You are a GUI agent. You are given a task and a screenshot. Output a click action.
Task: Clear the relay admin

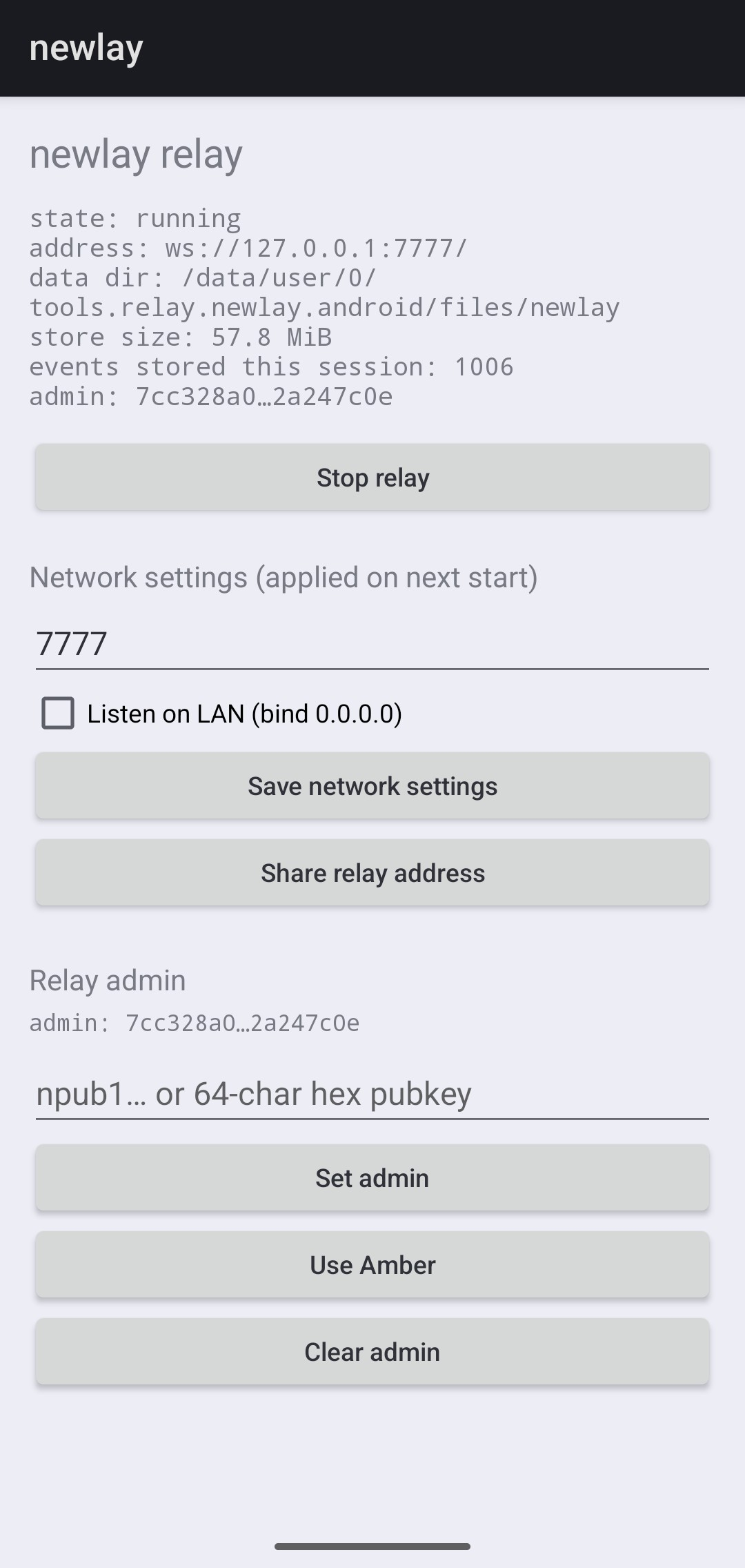(372, 1352)
